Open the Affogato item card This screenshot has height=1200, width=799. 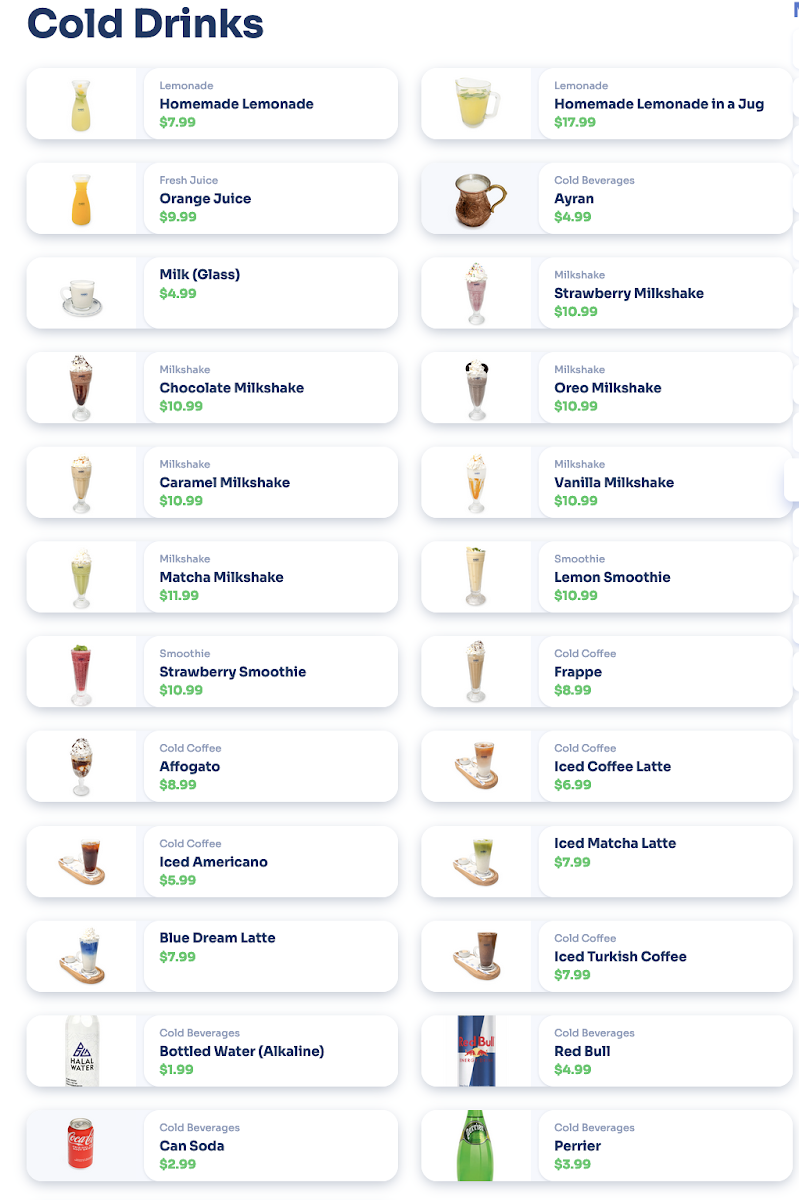tap(212, 767)
